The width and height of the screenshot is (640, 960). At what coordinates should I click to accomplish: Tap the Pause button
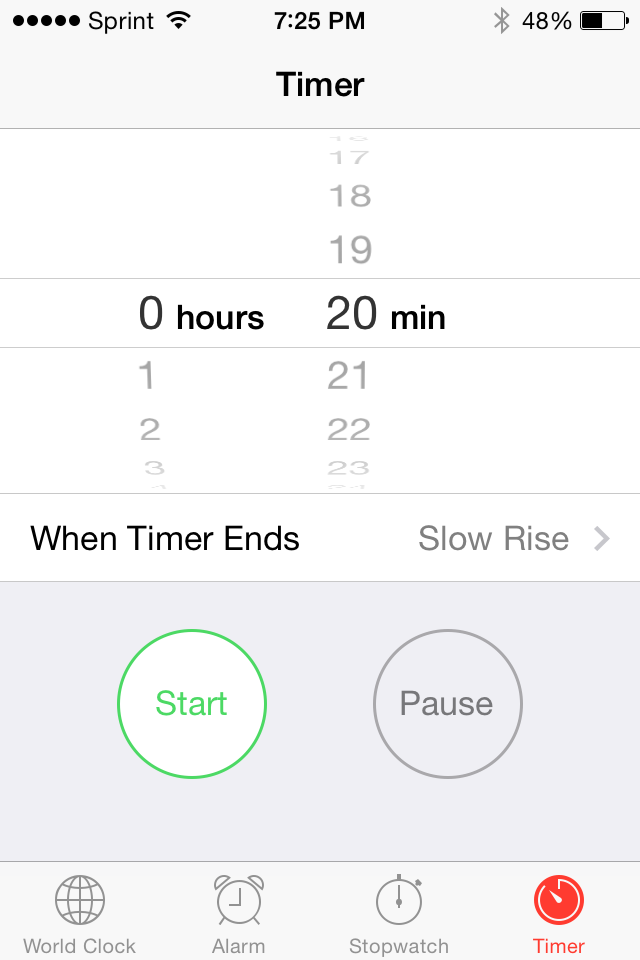click(x=447, y=704)
